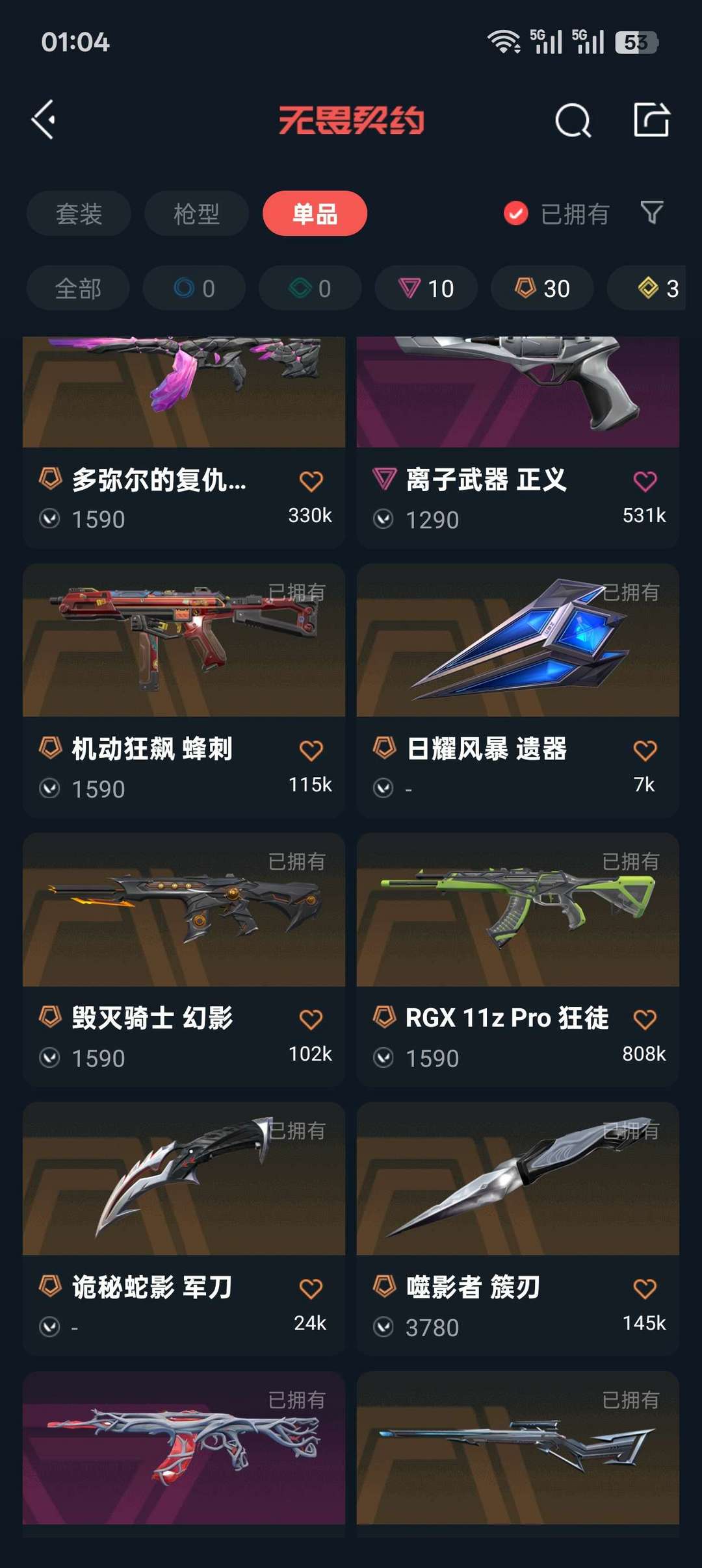Select the pink rarity filter showing 10
This screenshot has width=702, height=1568.
(426, 288)
